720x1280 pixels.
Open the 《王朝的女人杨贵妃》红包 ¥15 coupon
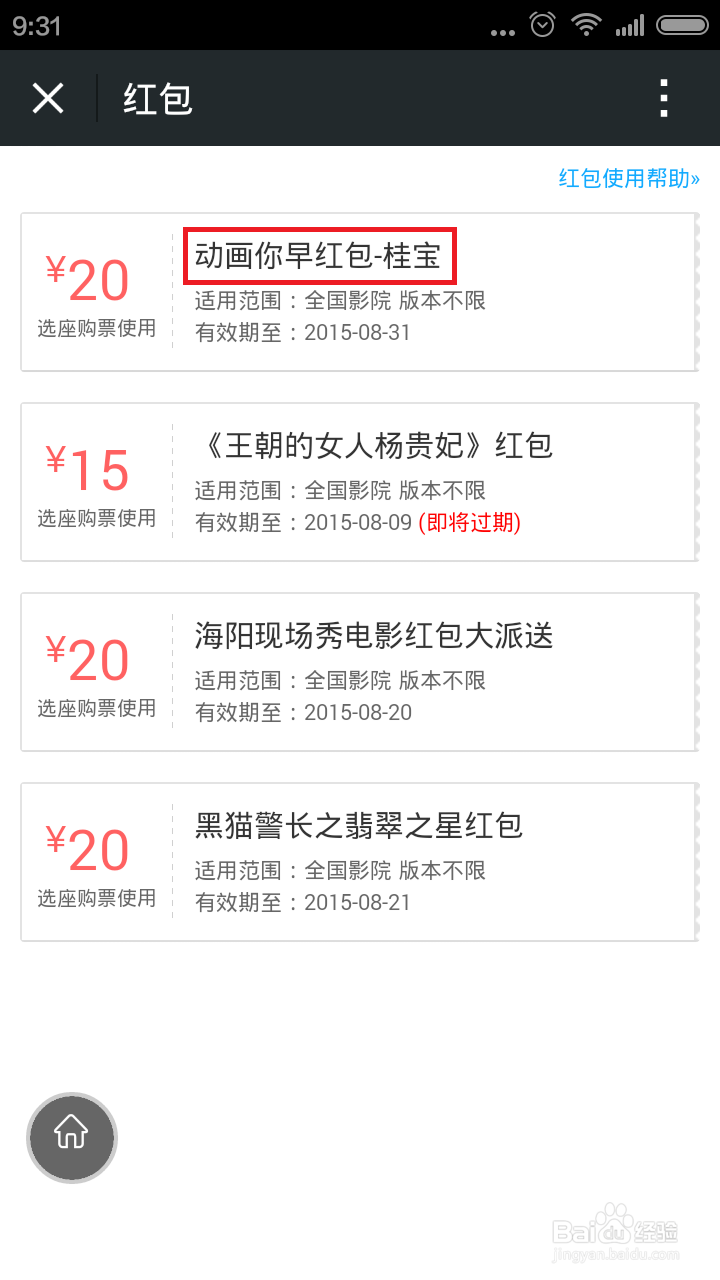click(360, 482)
